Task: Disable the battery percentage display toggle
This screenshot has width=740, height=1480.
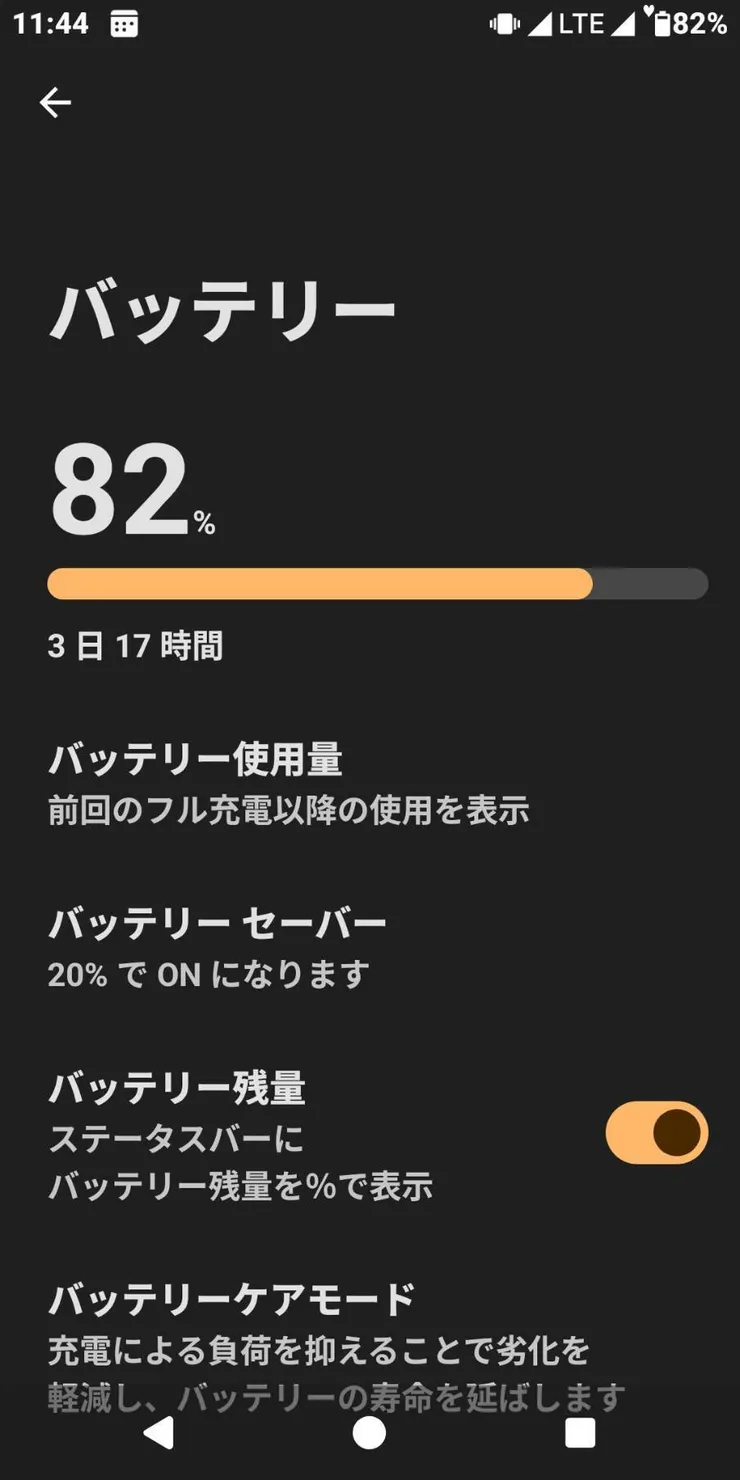Action: click(659, 1131)
